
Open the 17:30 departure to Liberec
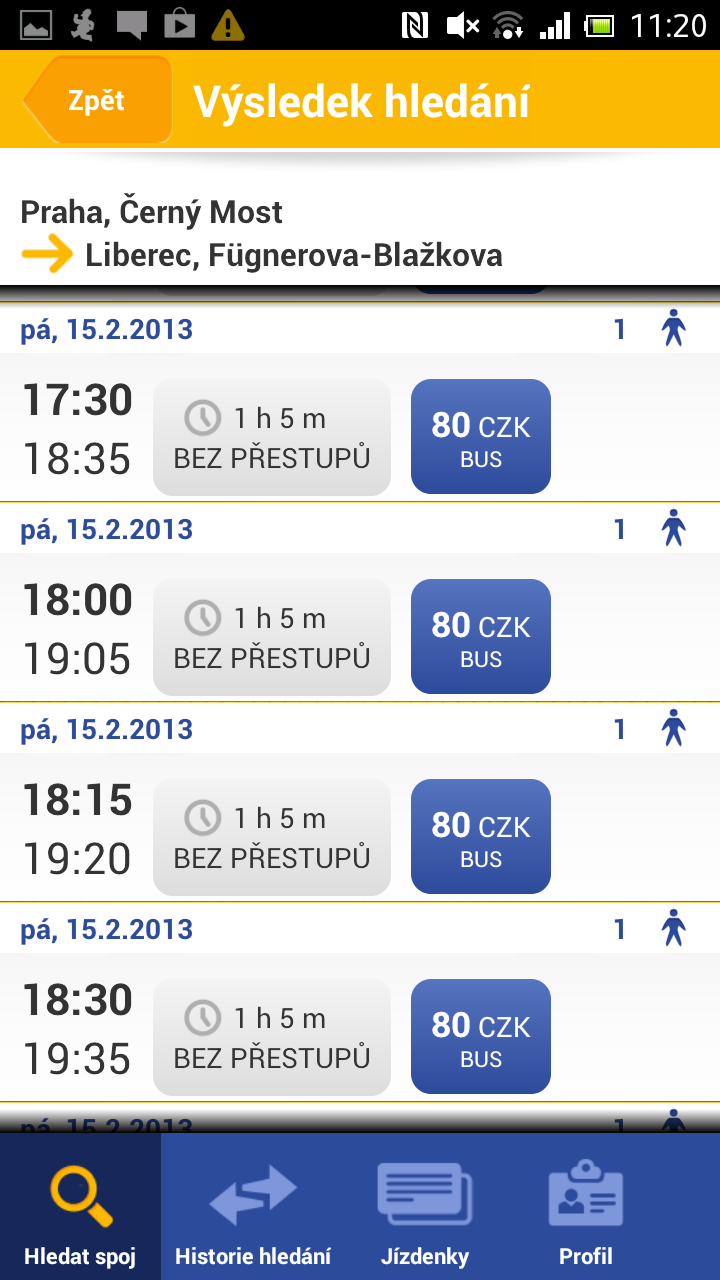(x=77, y=429)
